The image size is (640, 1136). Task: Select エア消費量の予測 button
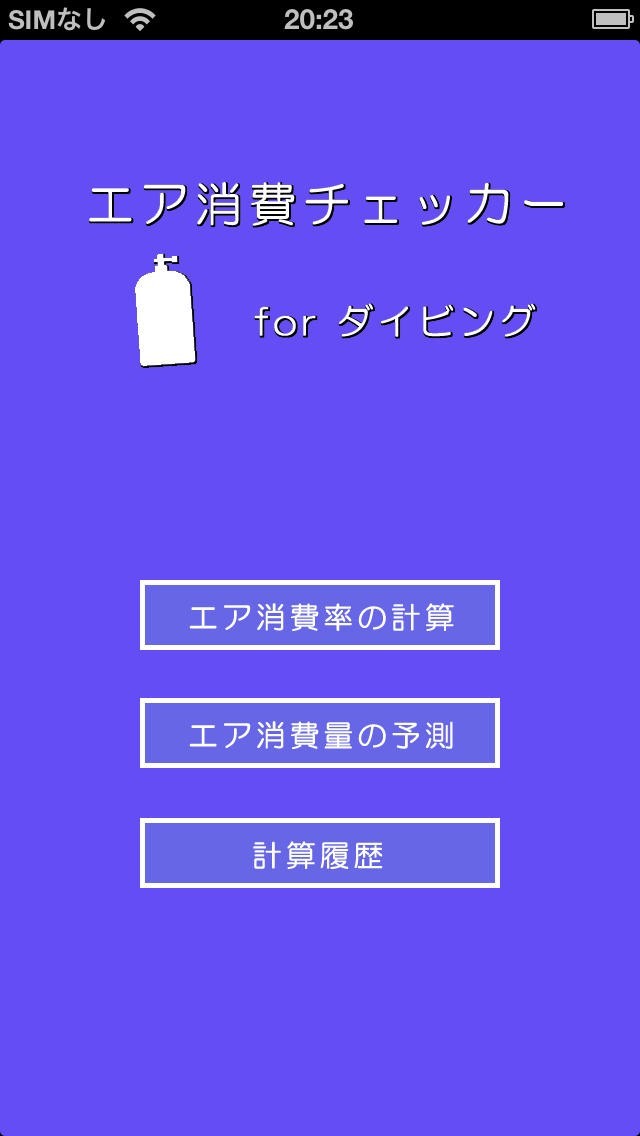(x=320, y=733)
